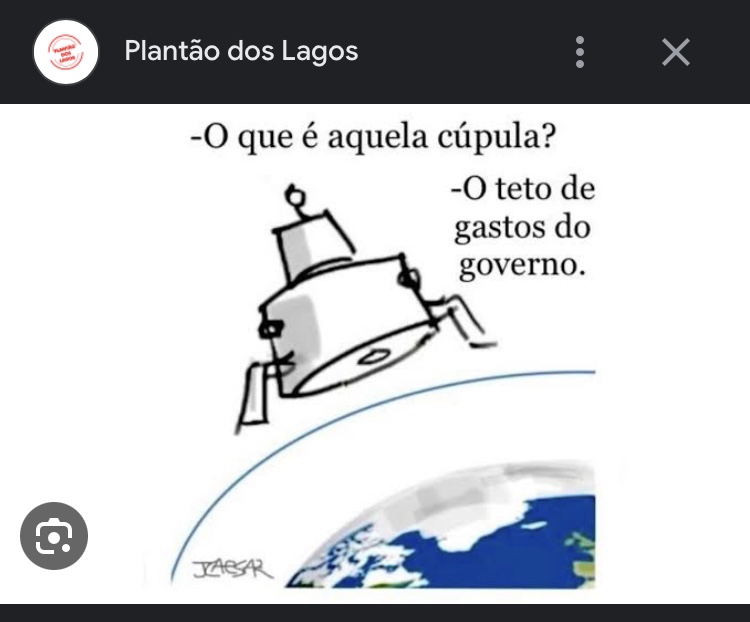Search this image with Lens
Image resolution: width=750 pixels, height=622 pixels.
(x=54, y=536)
